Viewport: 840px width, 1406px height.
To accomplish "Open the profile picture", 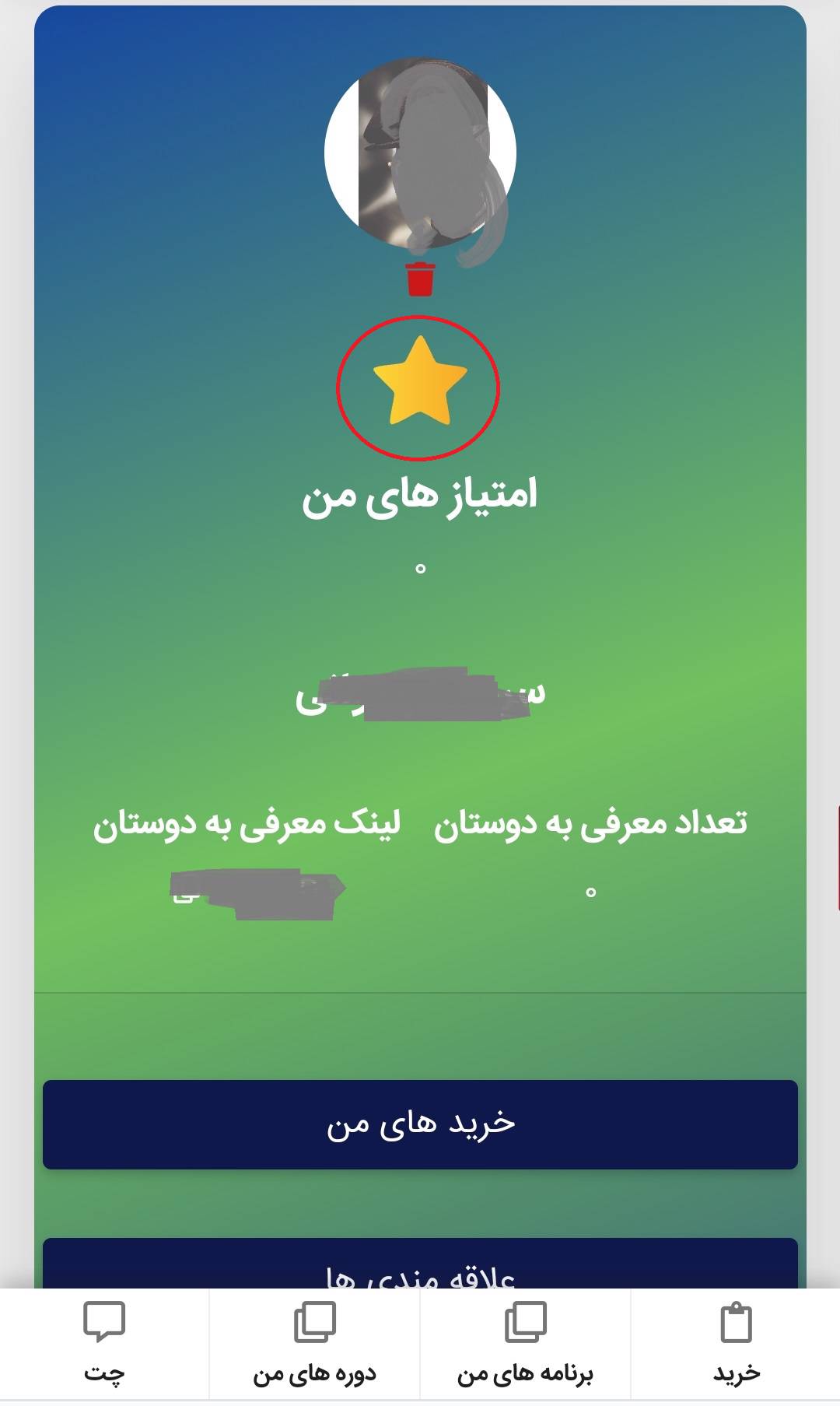I will point(420,153).
